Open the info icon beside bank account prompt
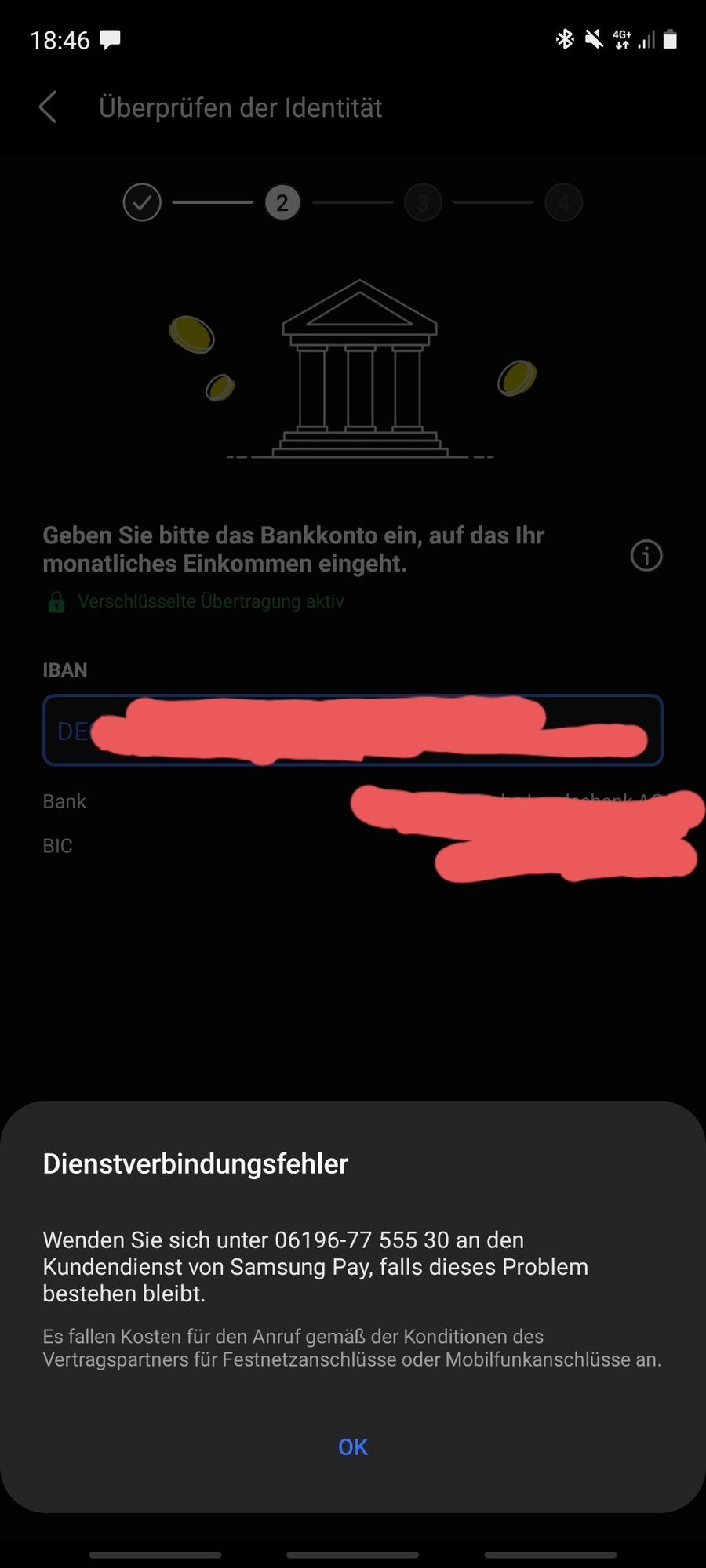 click(646, 556)
